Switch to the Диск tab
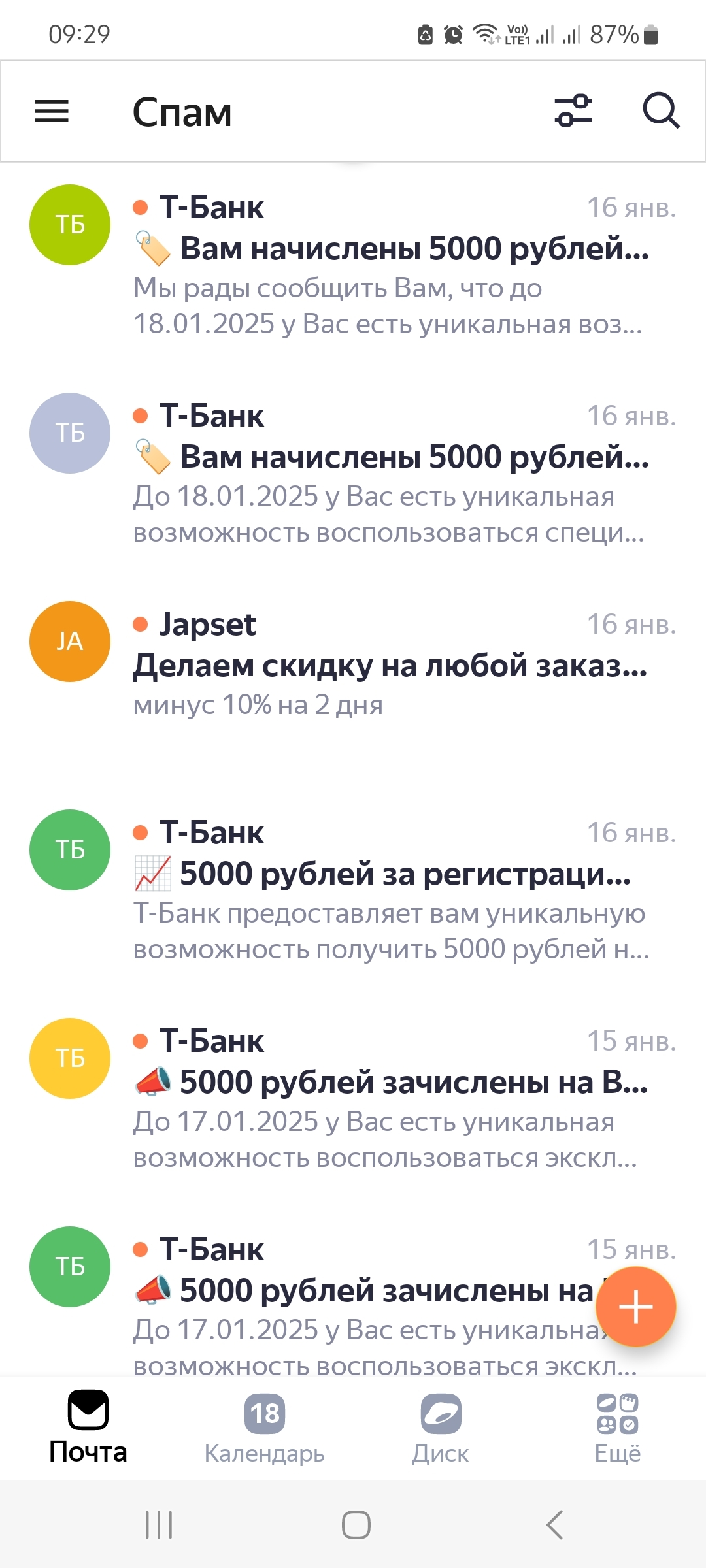The image size is (706, 1568). click(x=441, y=1428)
